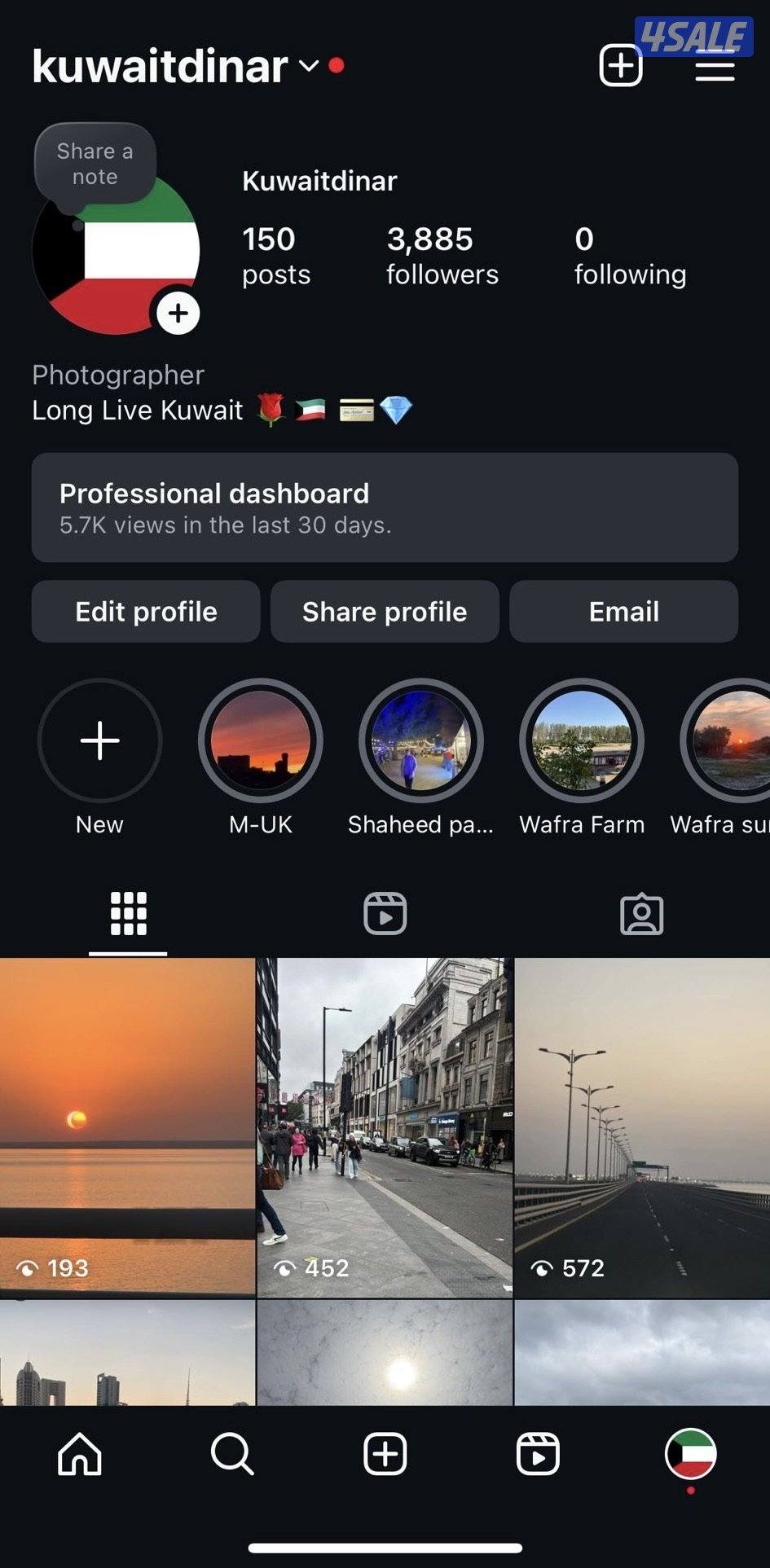Open the Professional dashboard panel
The image size is (770, 1568).
point(385,507)
